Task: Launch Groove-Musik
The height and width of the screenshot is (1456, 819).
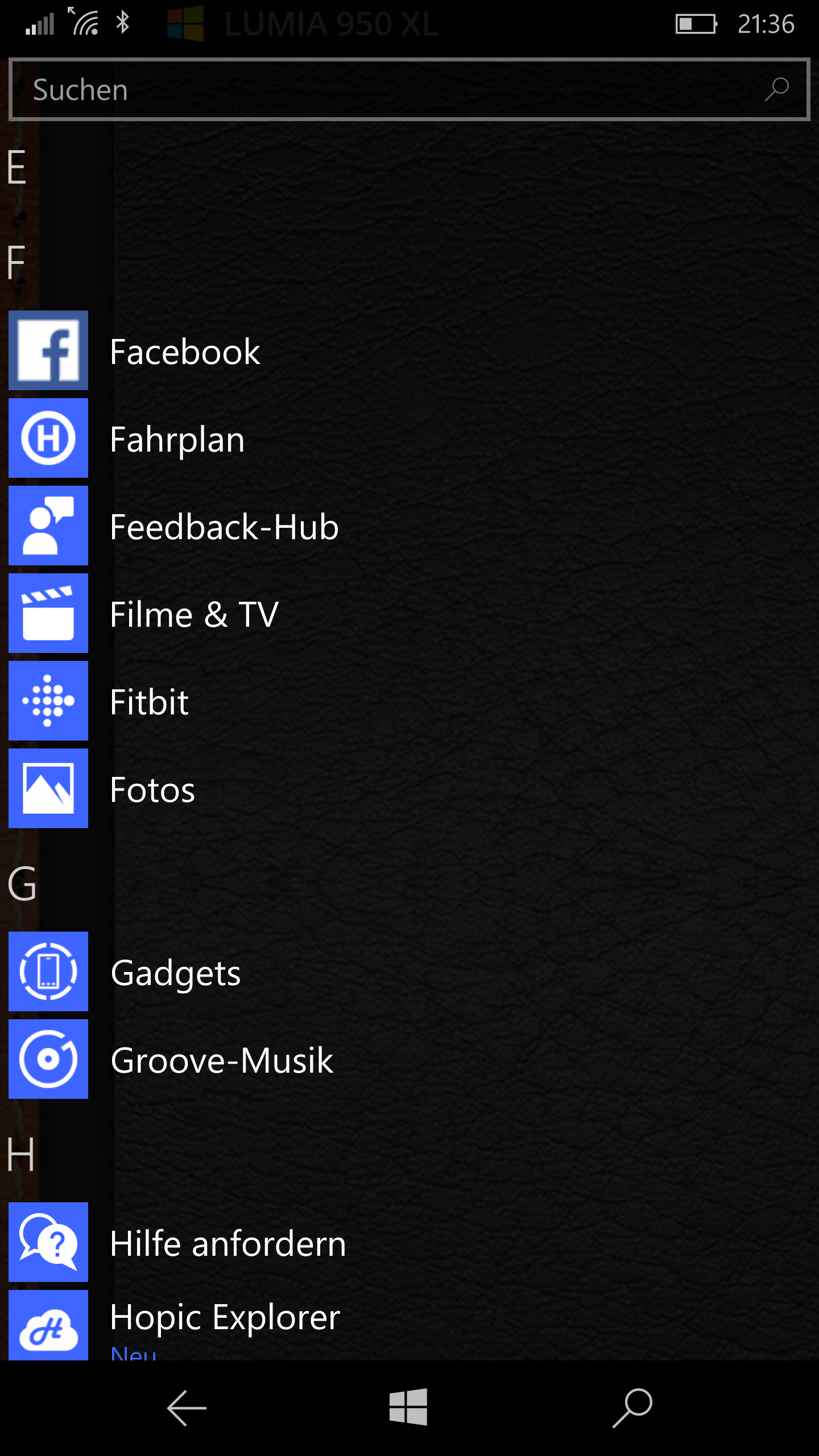Action: coord(221,1060)
